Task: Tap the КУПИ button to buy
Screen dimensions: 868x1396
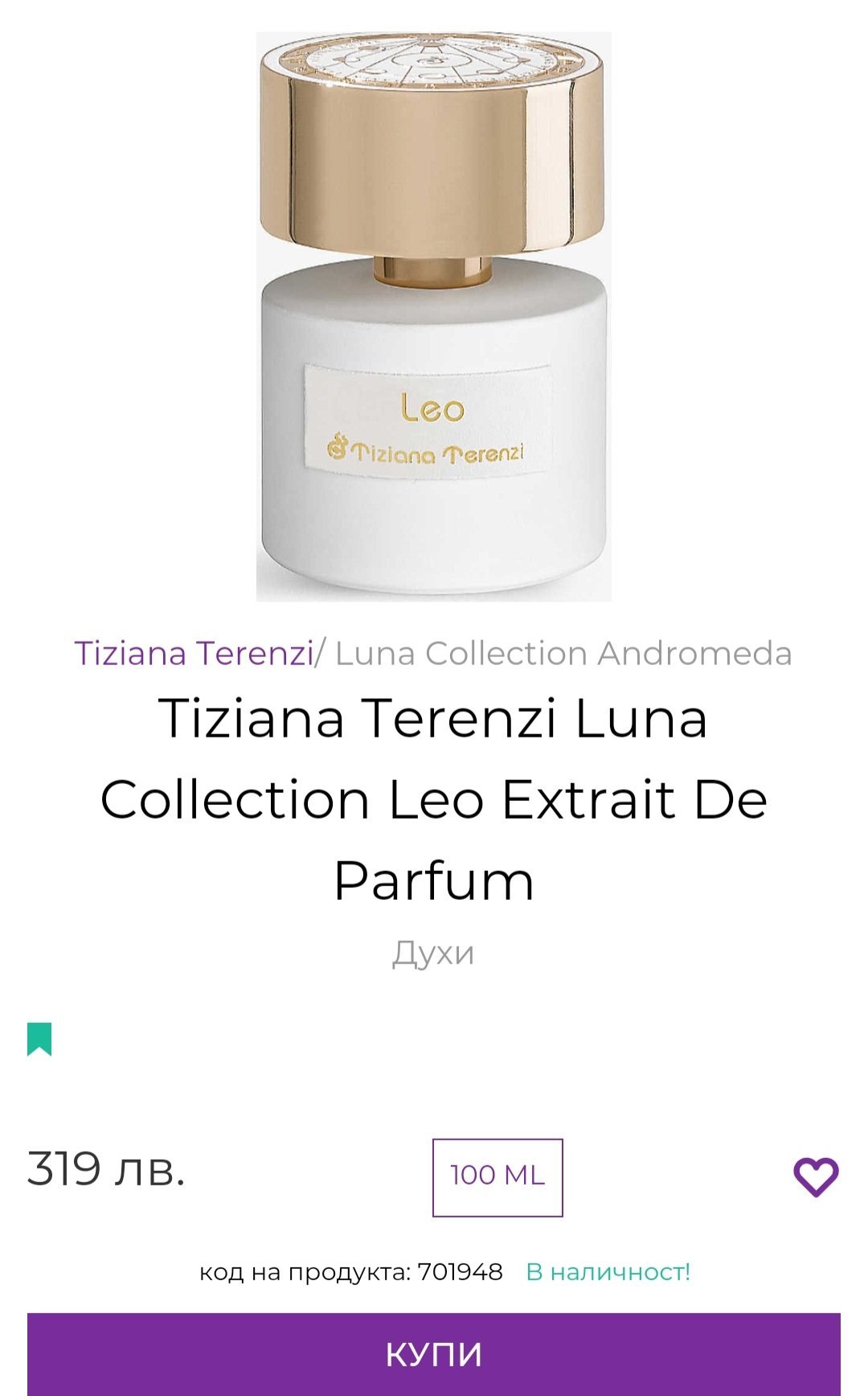Action: 434,1354
